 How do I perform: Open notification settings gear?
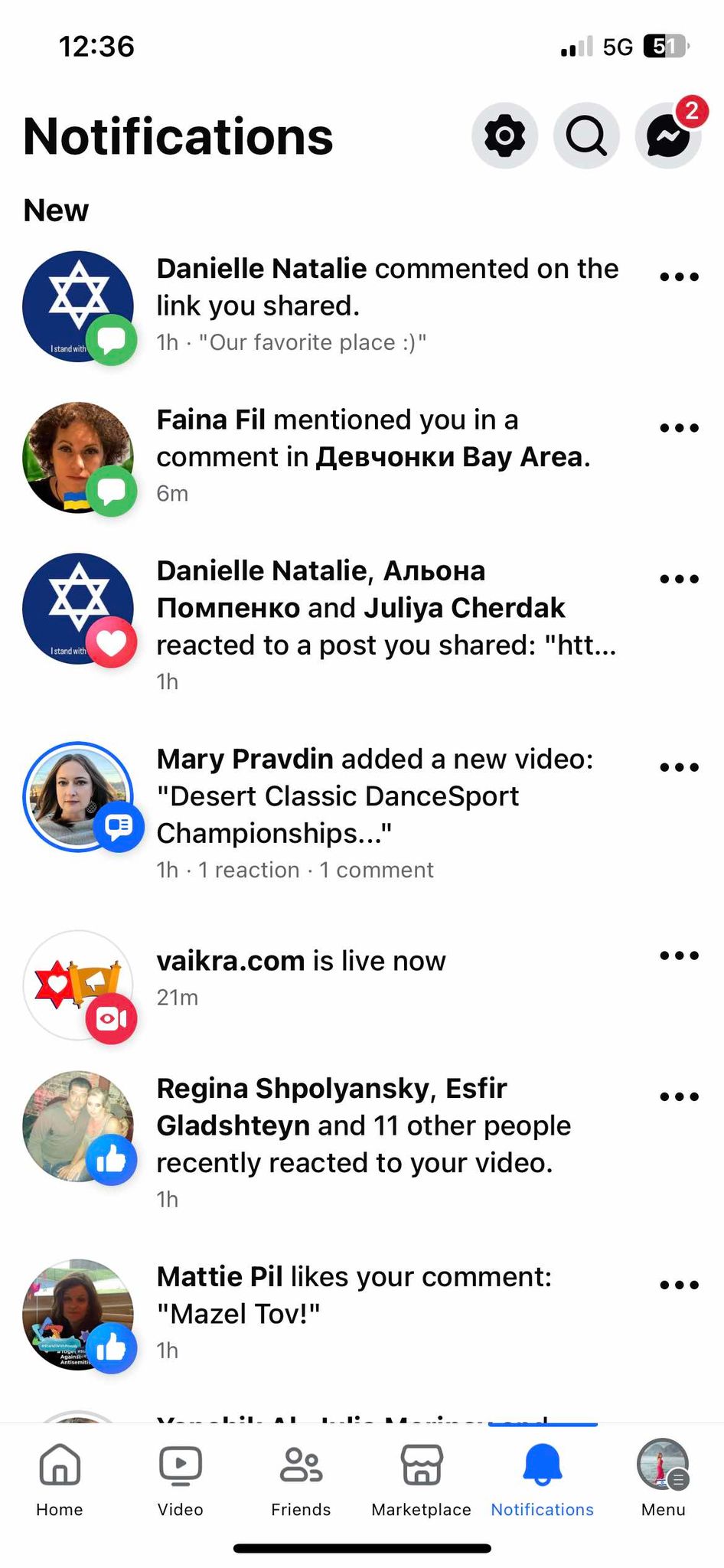tap(504, 136)
